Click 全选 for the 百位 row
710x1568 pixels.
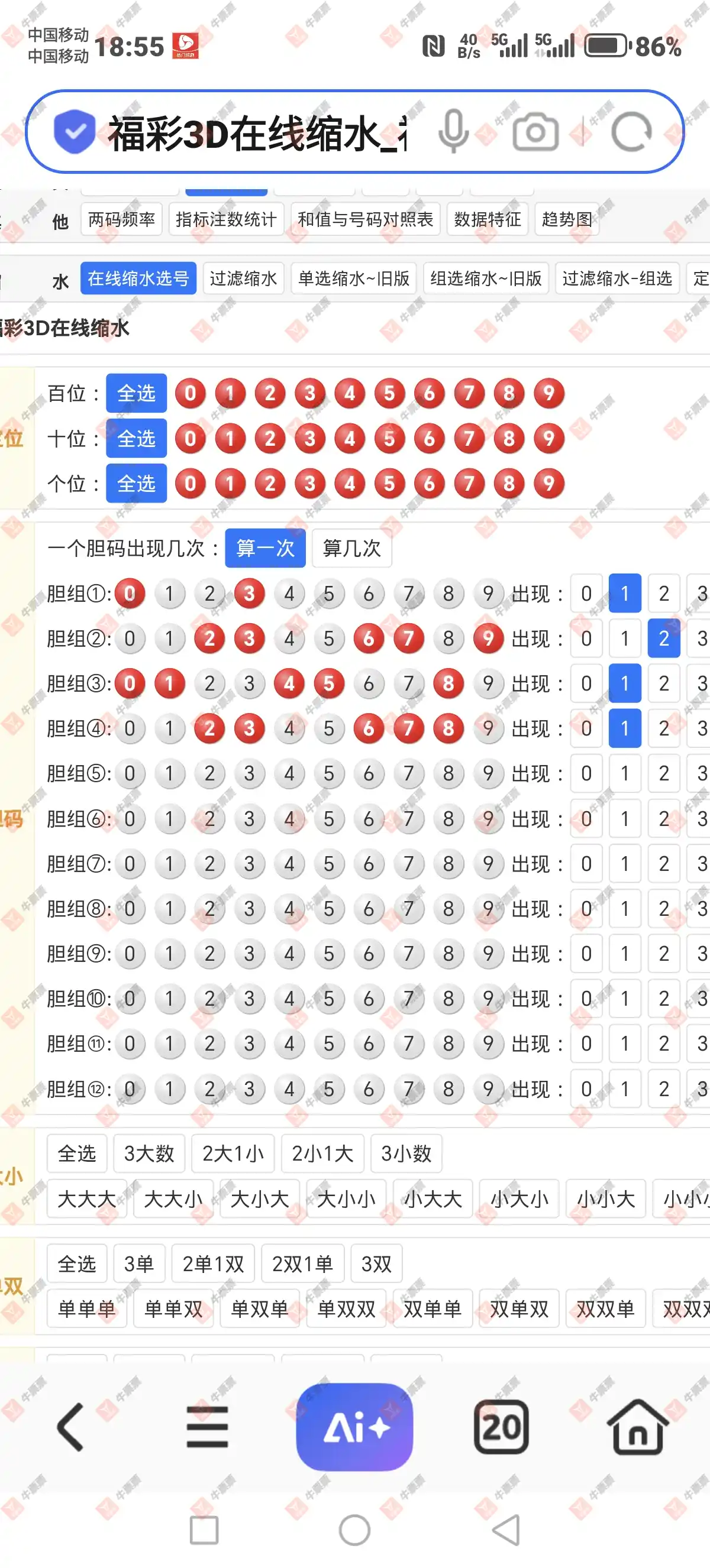136,393
